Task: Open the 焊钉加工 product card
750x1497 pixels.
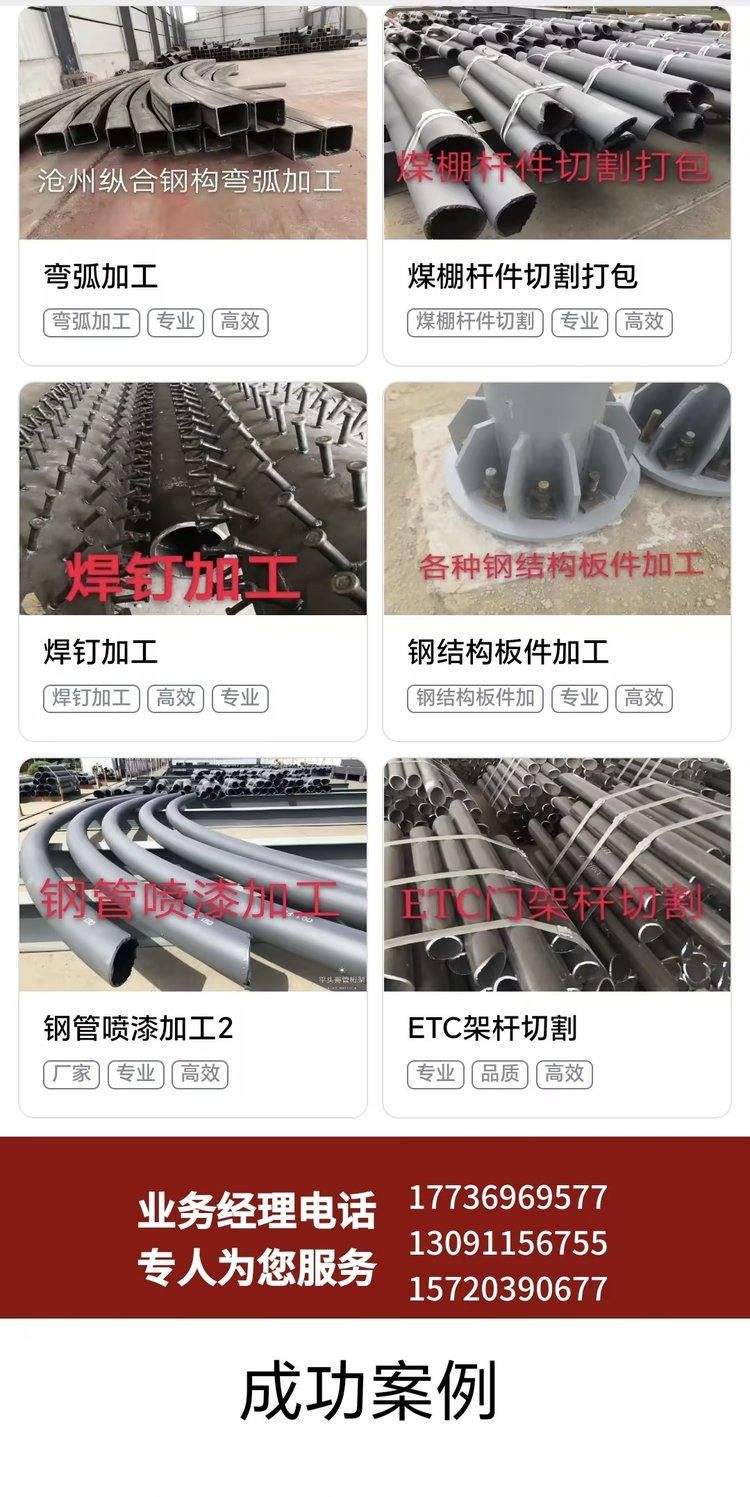Action: [193, 561]
